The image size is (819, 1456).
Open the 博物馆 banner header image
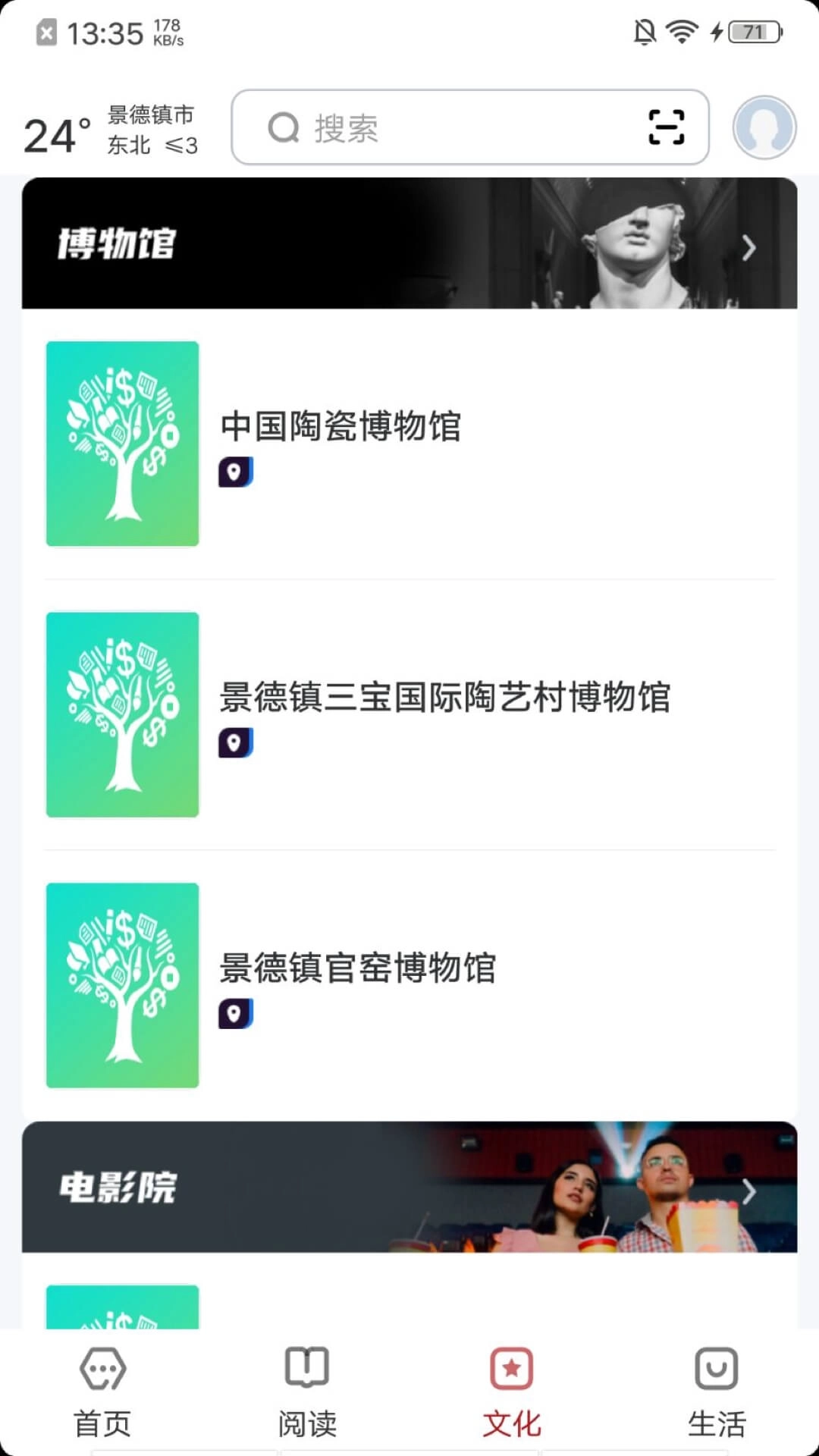[x=409, y=243]
